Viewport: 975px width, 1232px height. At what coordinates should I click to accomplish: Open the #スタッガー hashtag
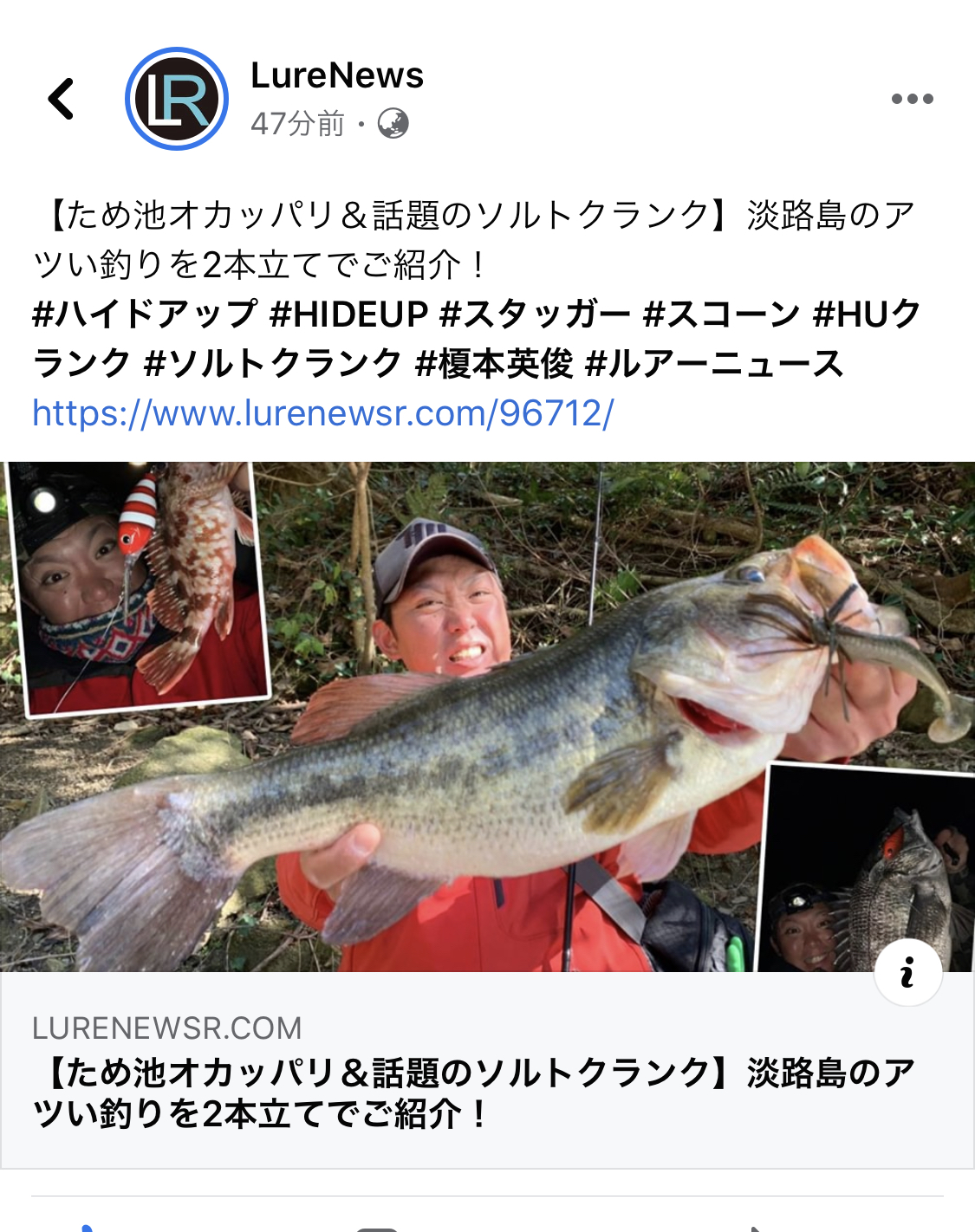coord(535,314)
